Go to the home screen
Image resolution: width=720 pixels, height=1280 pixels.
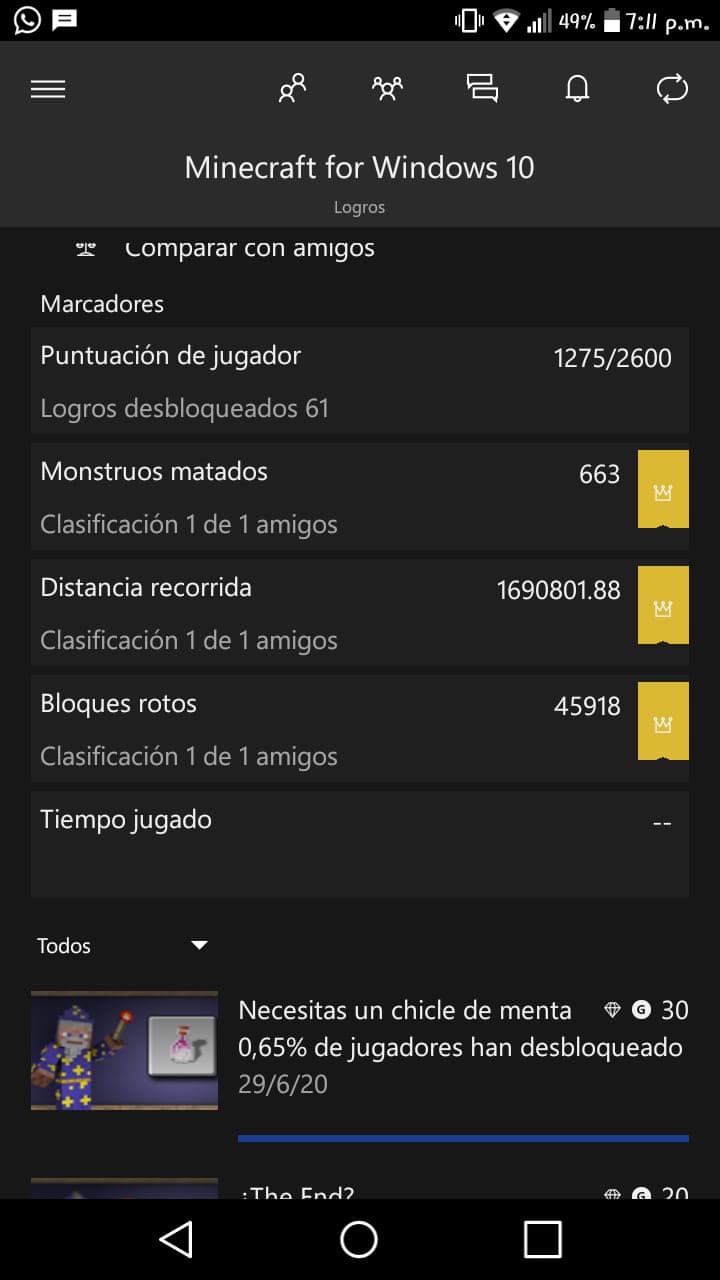359,1240
